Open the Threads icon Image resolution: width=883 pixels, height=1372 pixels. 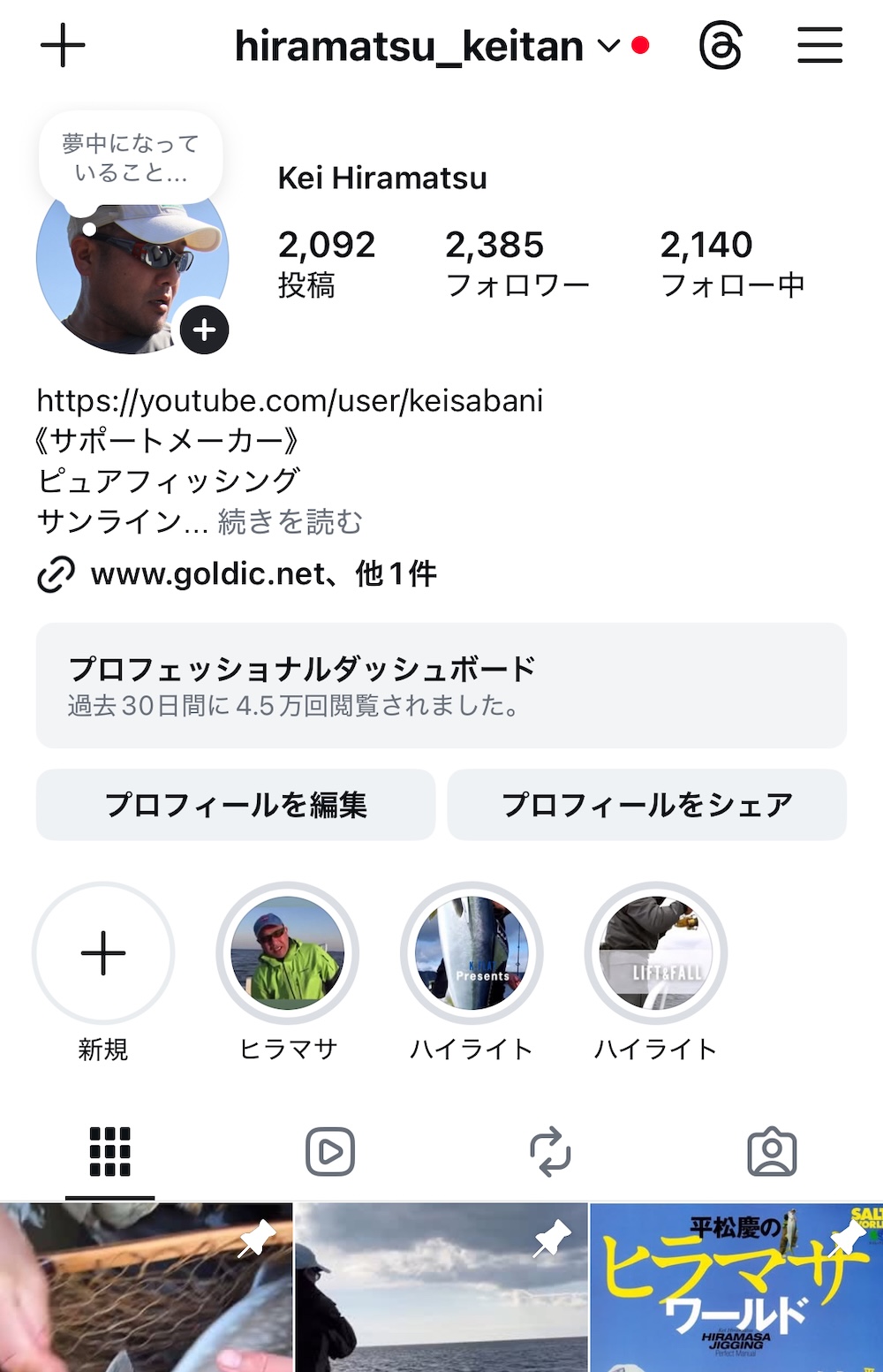coord(721,46)
